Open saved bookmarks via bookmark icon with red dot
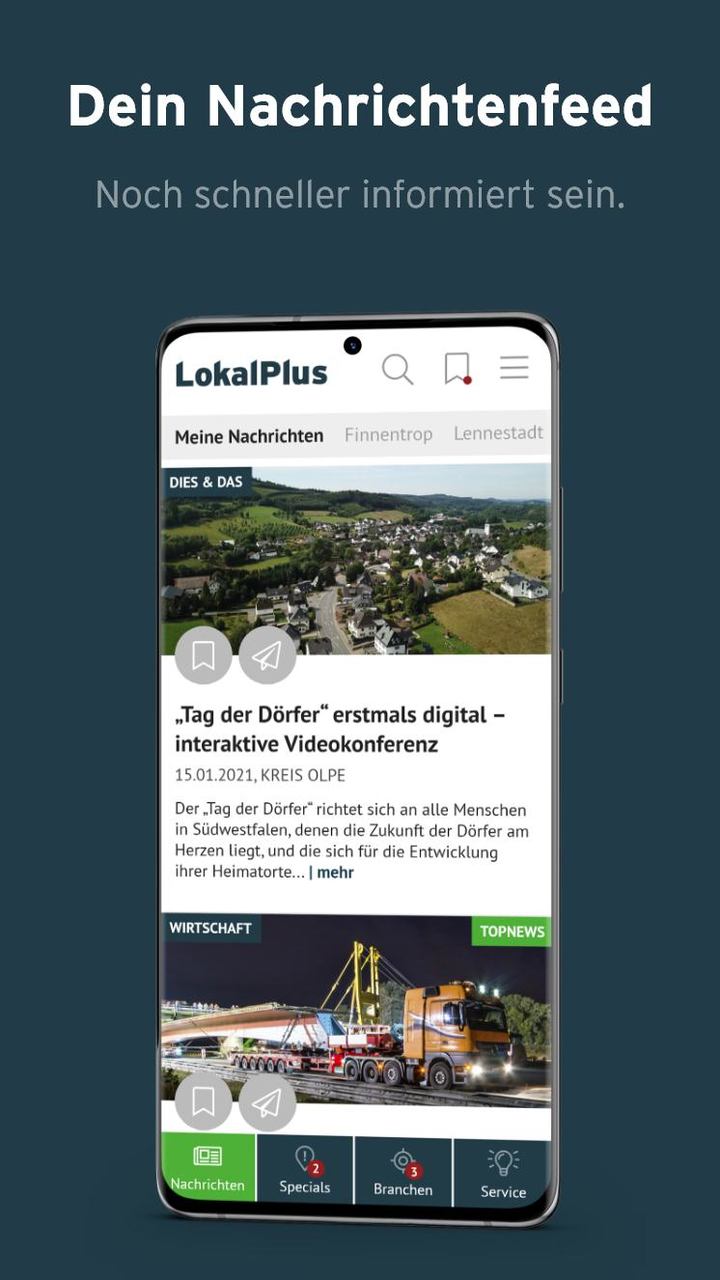This screenshot has width=720, height=1280. pos(456,368)
